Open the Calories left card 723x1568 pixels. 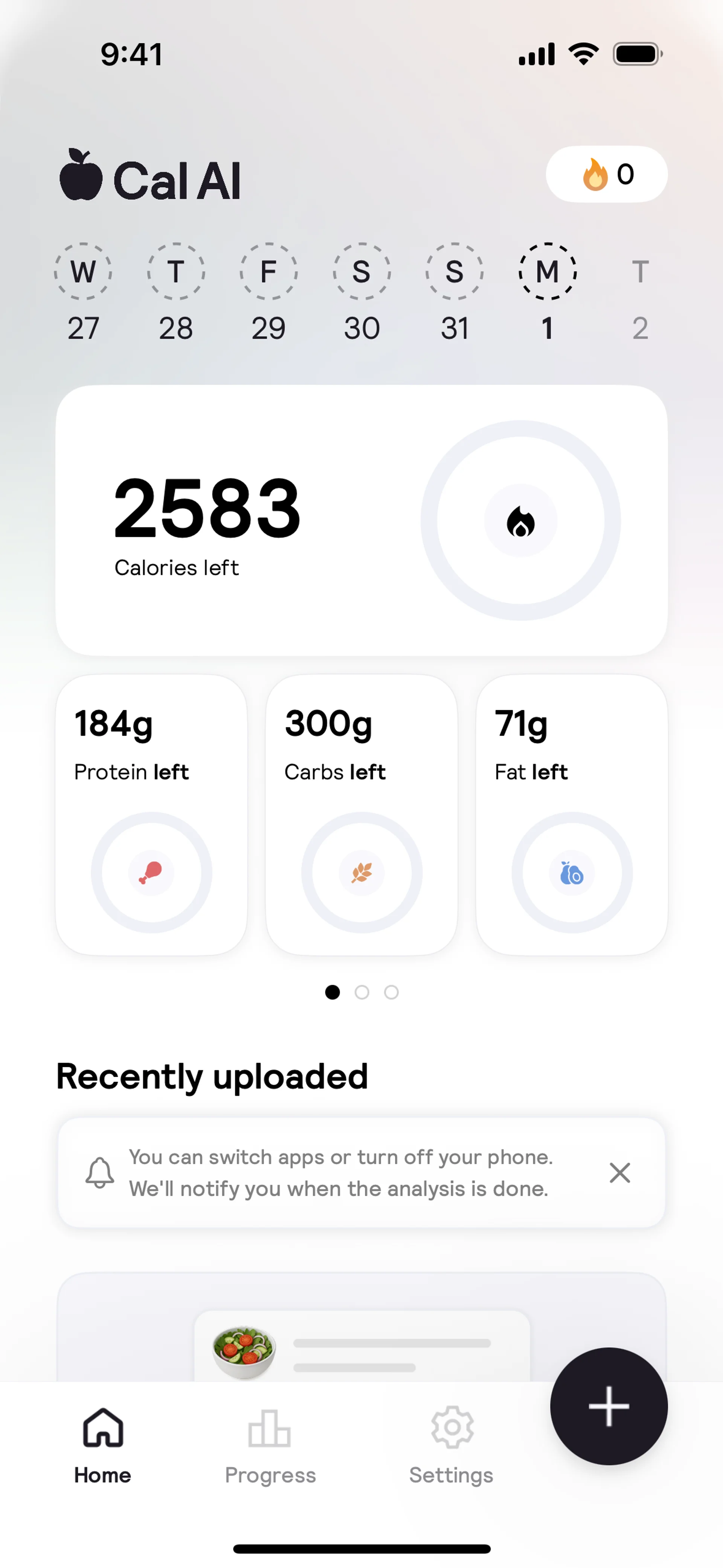(x=361, y=520)
